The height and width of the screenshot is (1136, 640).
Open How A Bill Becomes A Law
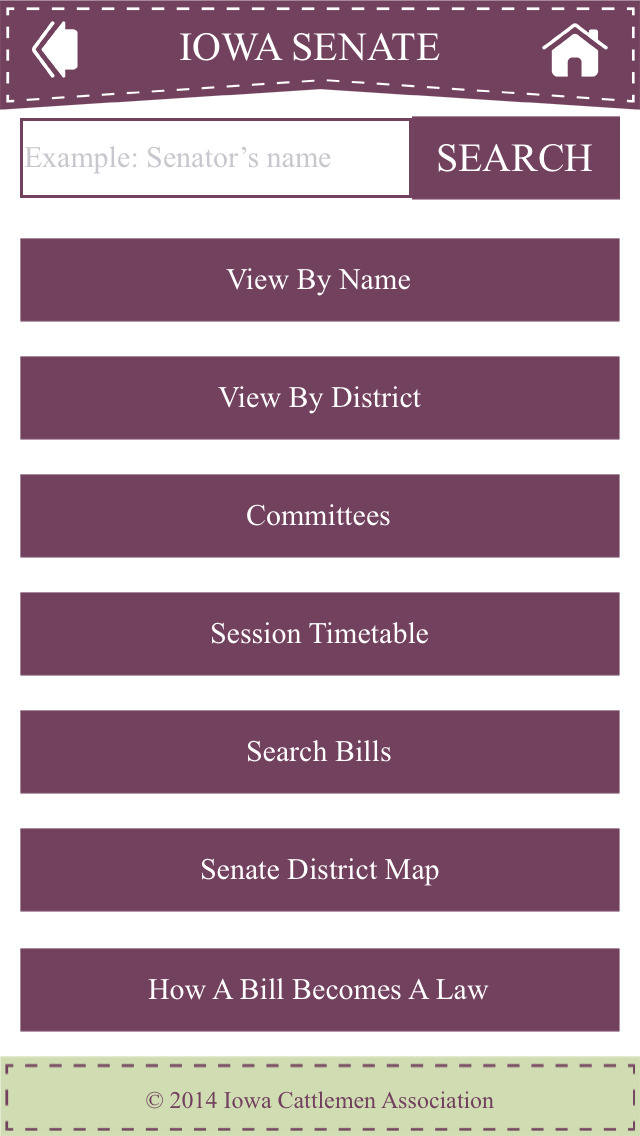(319, 990)
